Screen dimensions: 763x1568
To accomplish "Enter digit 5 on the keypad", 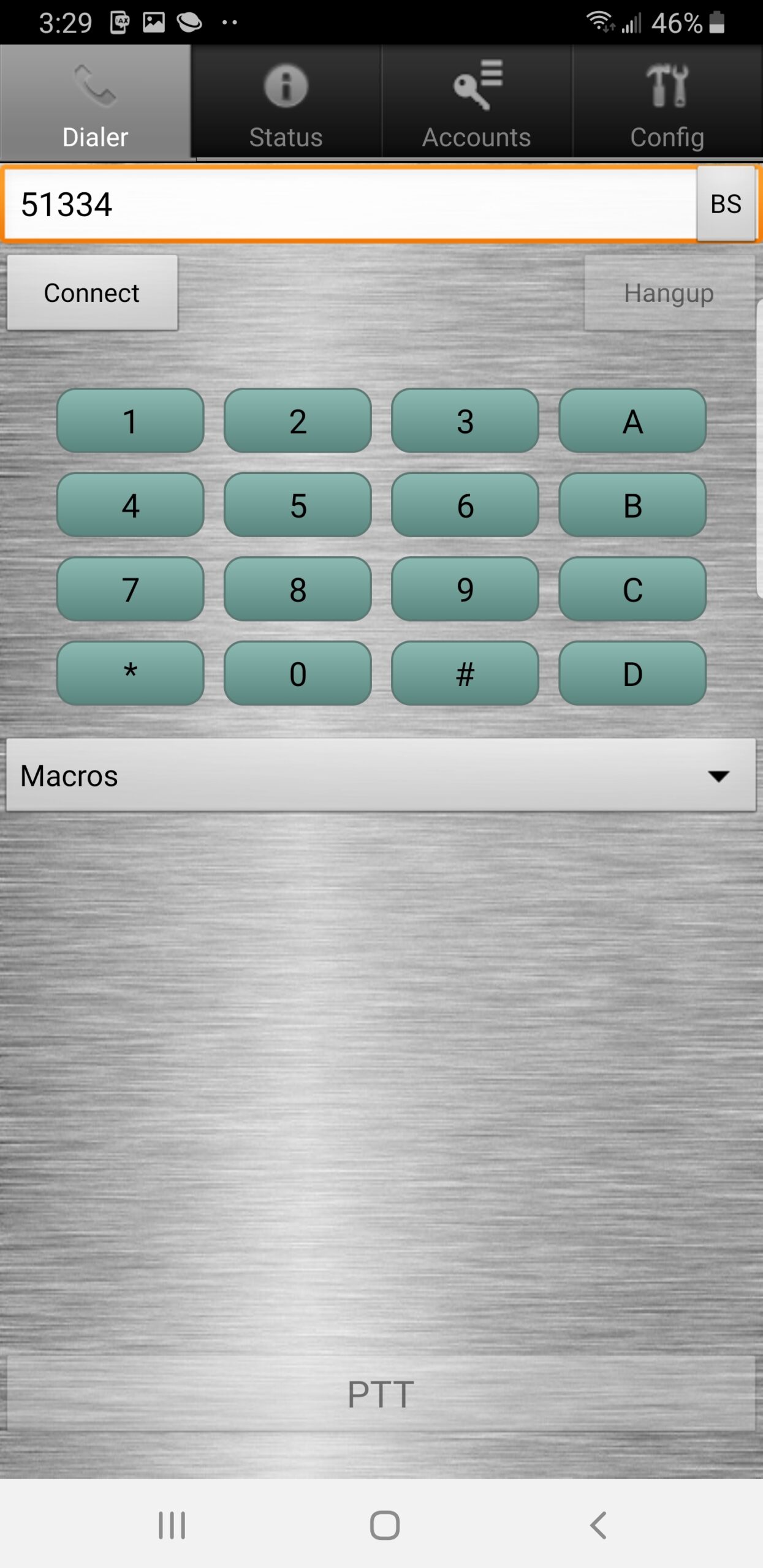I will 298,505.
